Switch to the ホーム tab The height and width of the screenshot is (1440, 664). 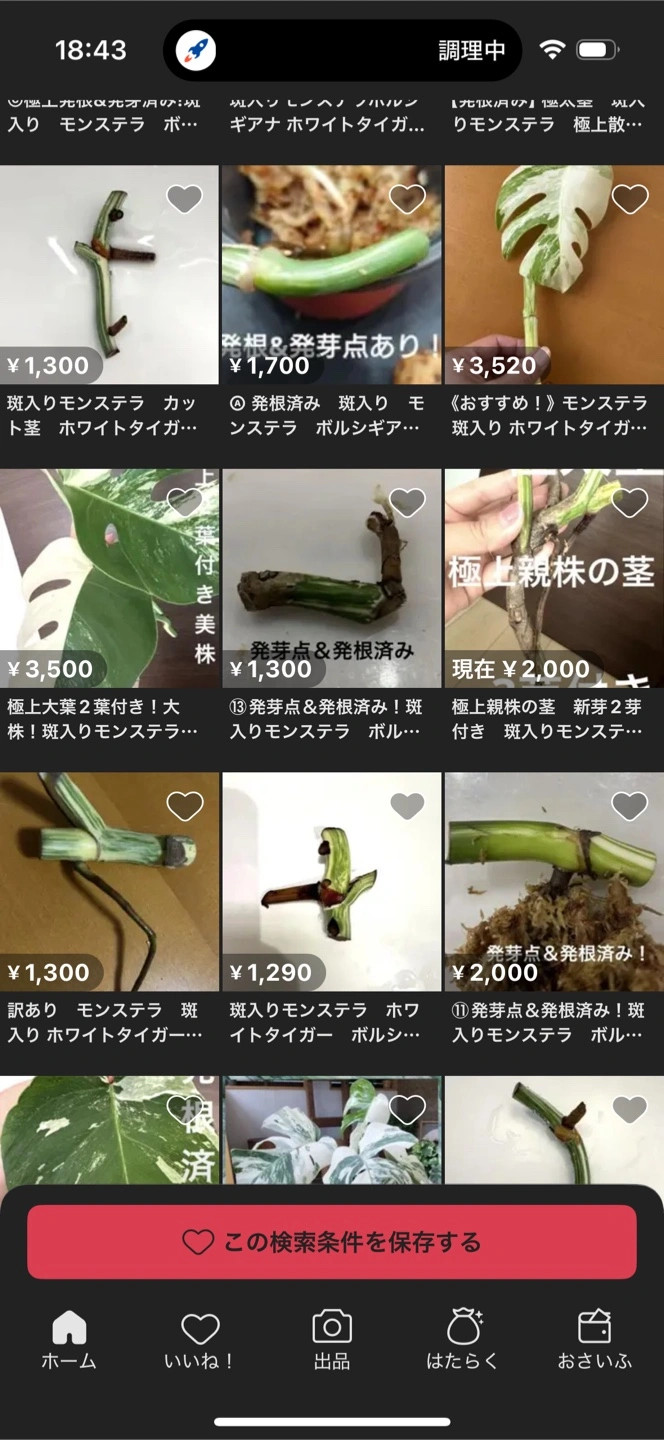click(x=69, y=1339)
